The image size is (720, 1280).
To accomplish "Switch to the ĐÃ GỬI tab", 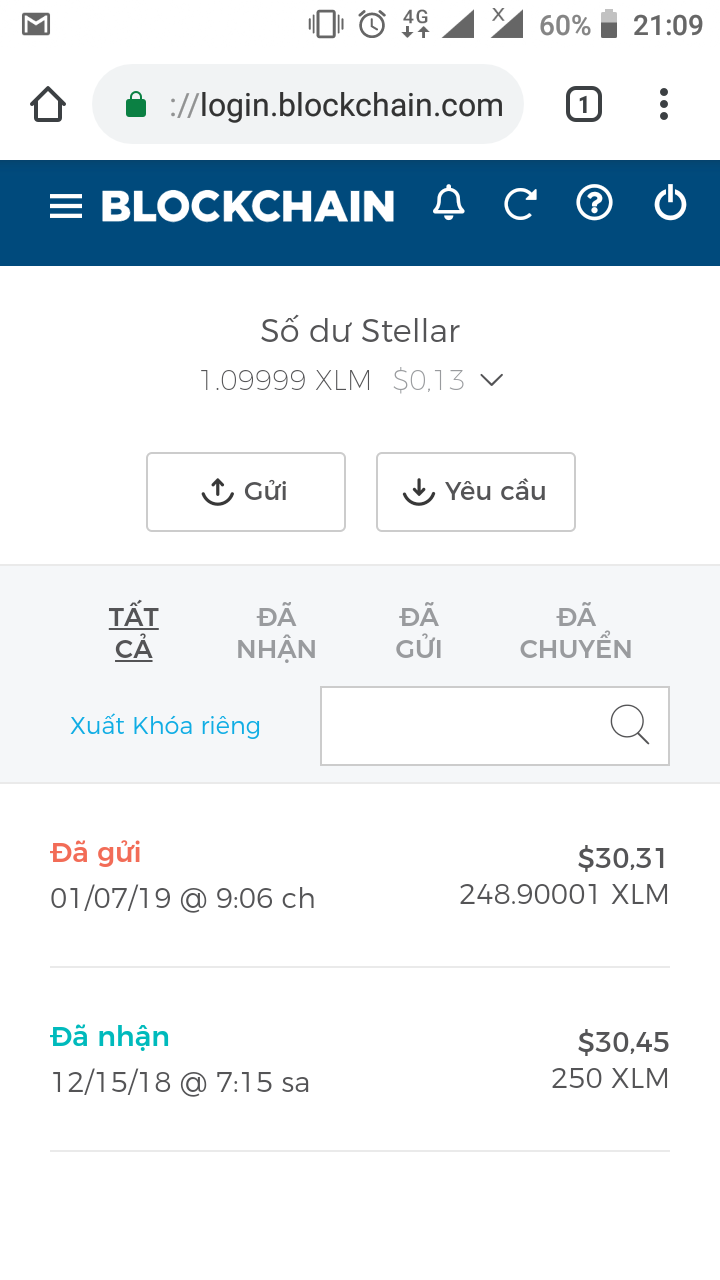I will [x=418, y=633].
